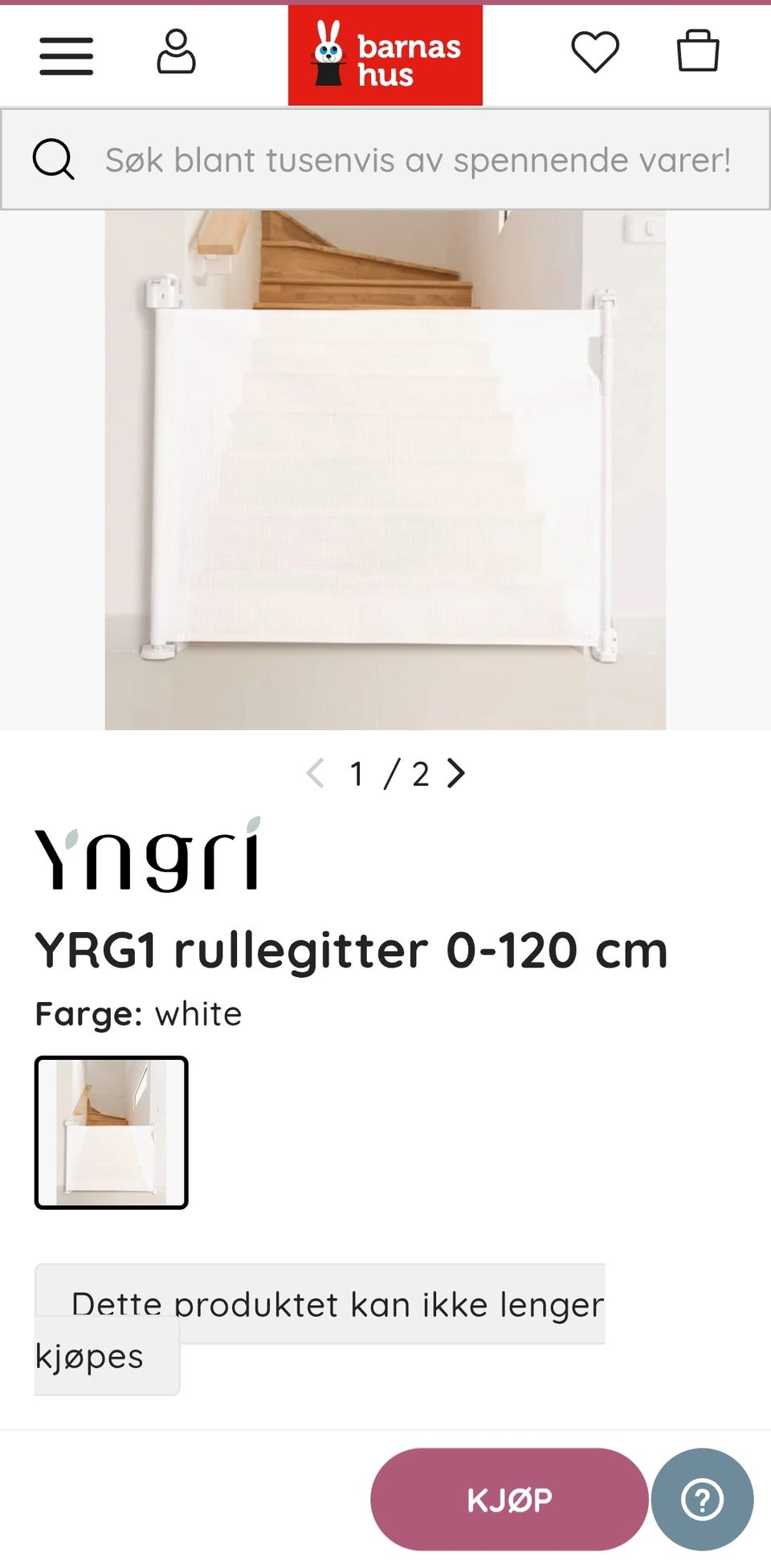Click the barnas hus header banner
The width and height of the screenshot is (771, 1568).
(x=385, y=53)
